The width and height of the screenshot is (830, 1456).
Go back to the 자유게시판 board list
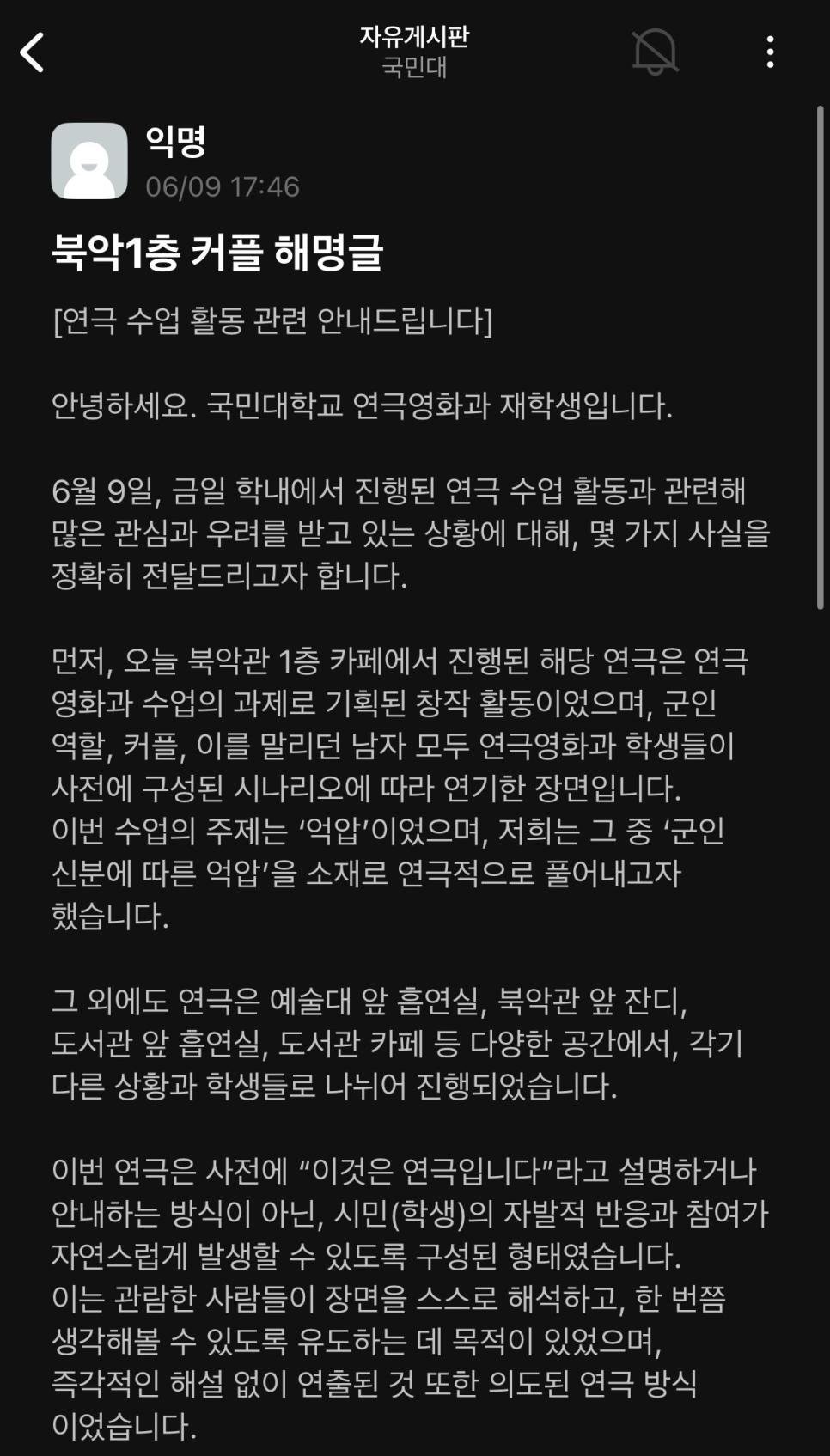point(33,52)
